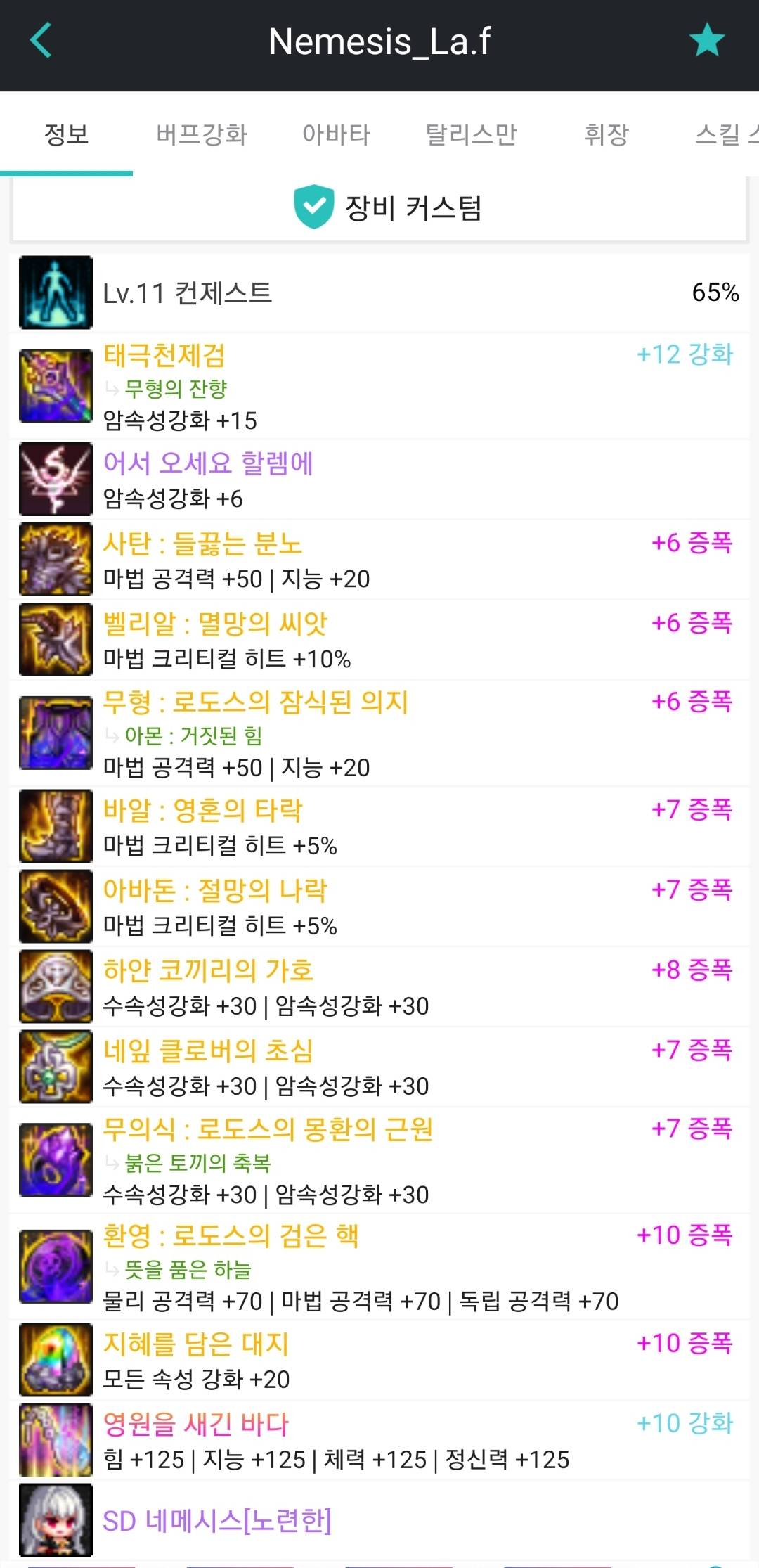This screenshot has width=759, height=1568.
Task: Open the Lv.11 컨제스트 row
Action: [x=379, y=293]
